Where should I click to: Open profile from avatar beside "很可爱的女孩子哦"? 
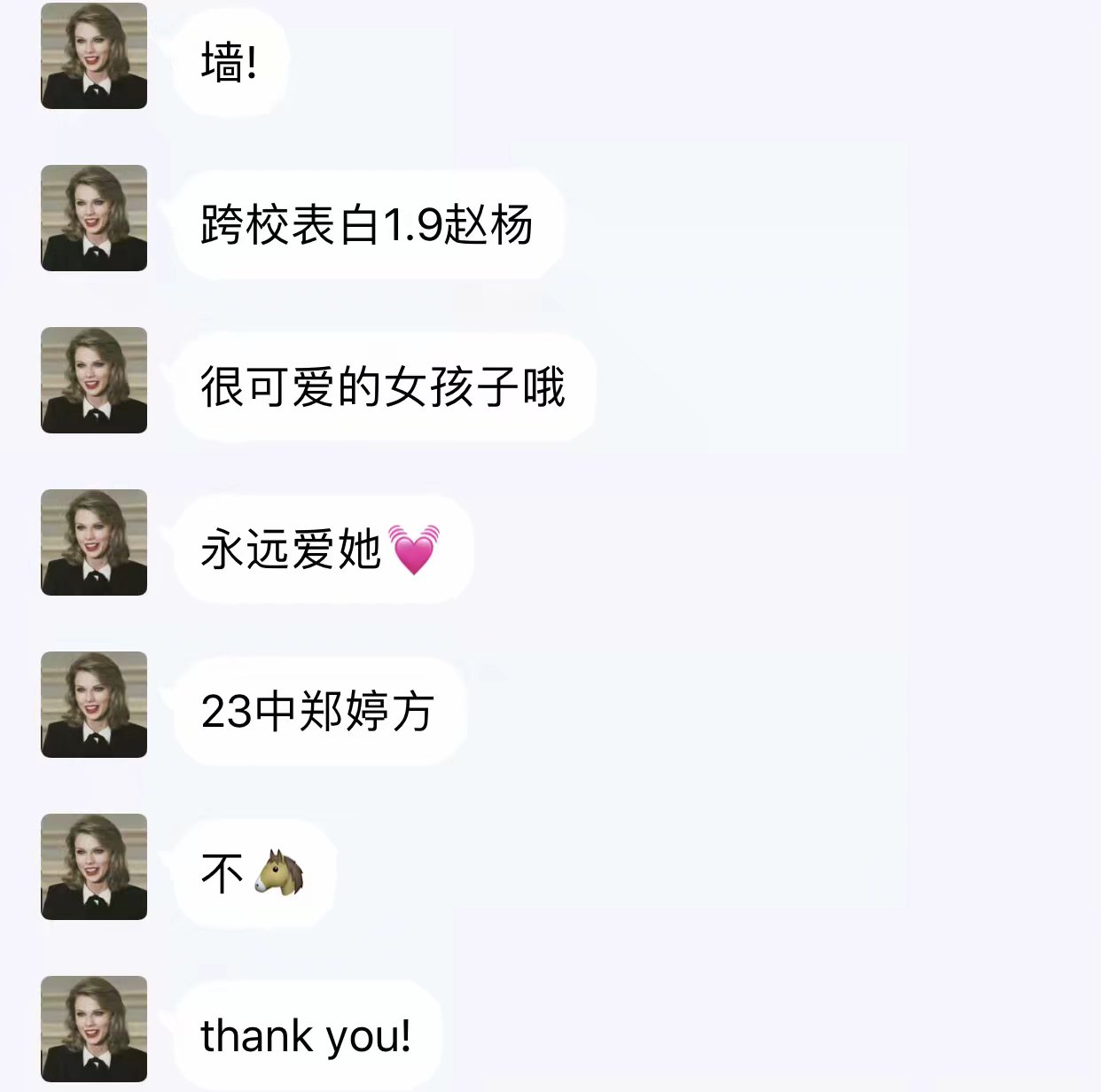coord(94,380)
